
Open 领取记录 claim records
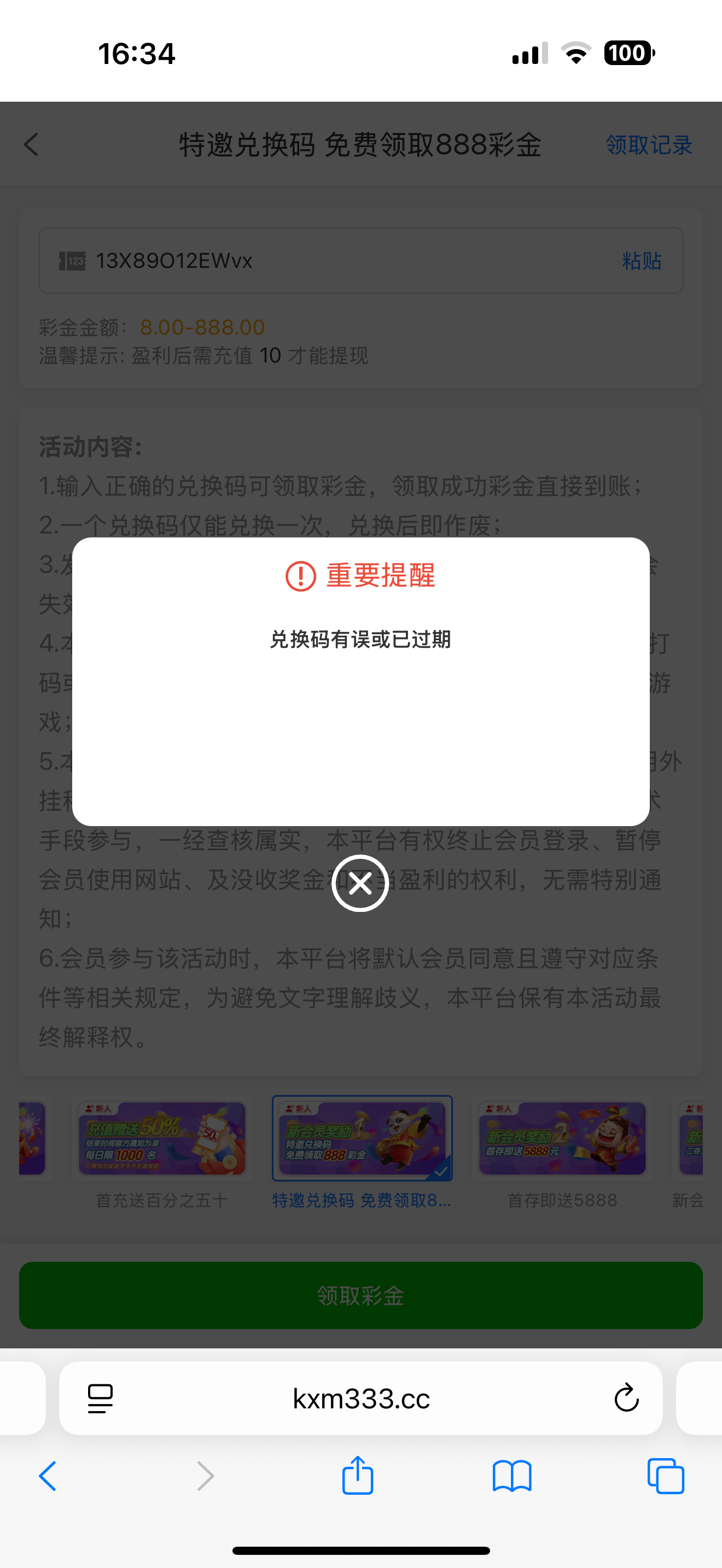[648, 145]
